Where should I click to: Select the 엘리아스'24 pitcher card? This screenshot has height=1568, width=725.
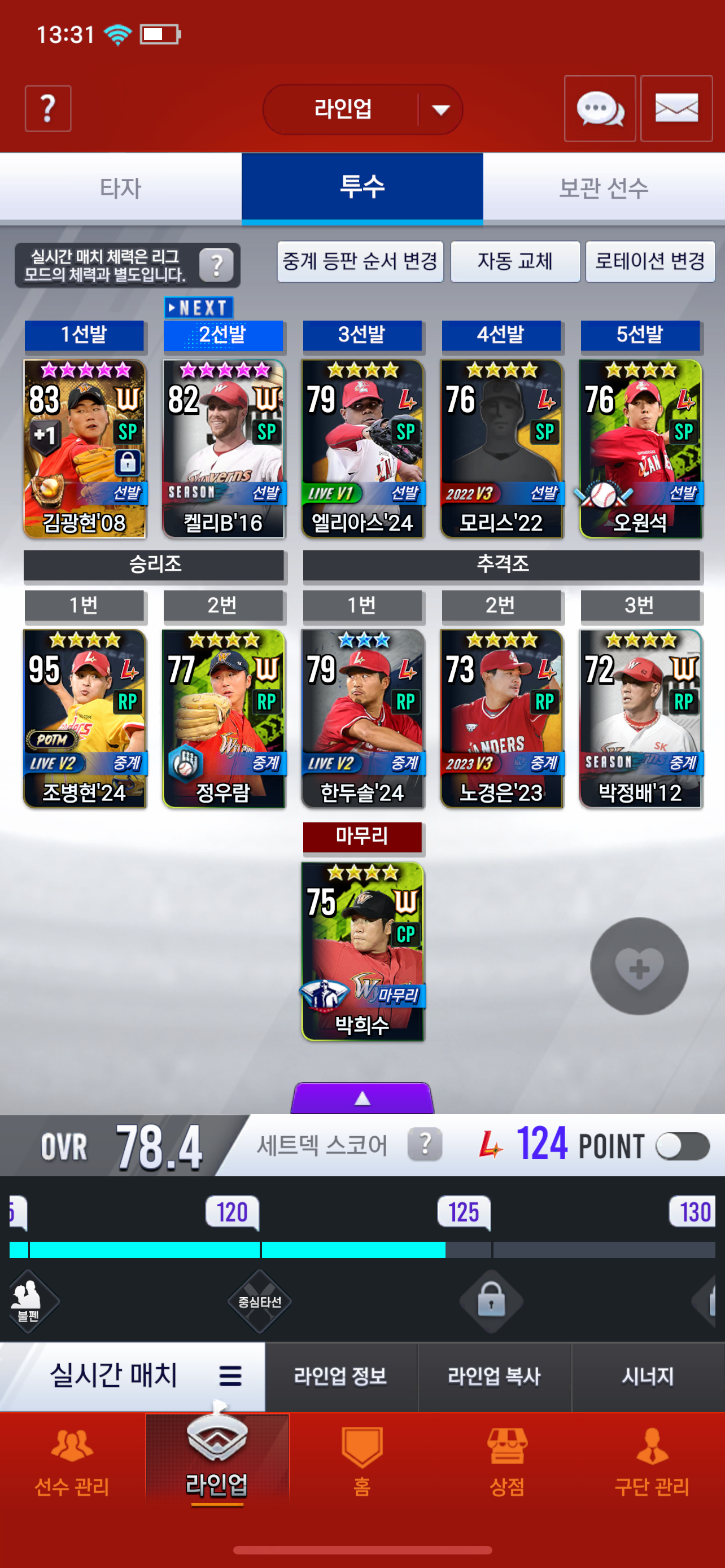[362, 449]
